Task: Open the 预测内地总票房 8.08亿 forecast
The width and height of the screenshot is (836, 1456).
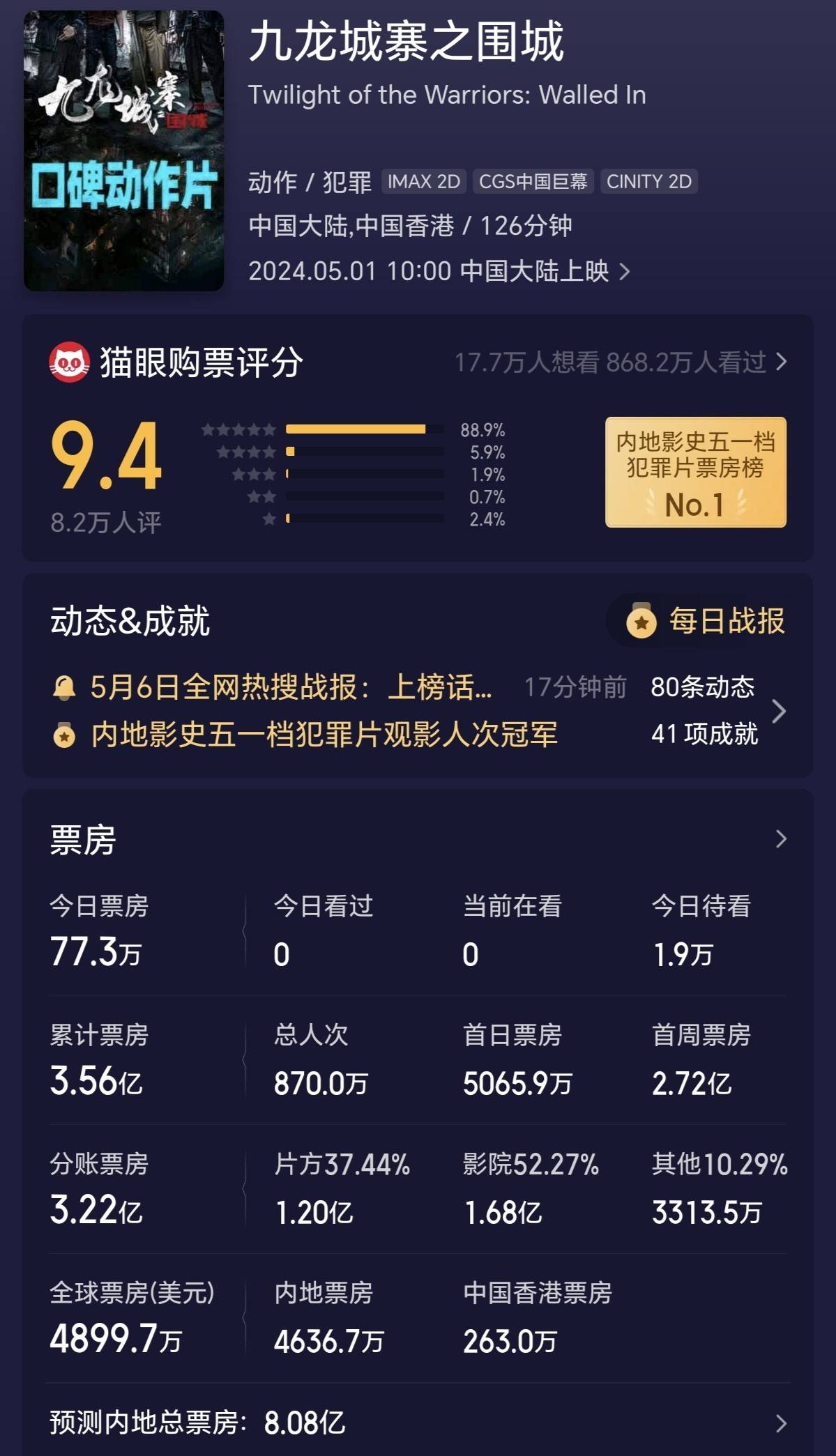Action: 418,1423
